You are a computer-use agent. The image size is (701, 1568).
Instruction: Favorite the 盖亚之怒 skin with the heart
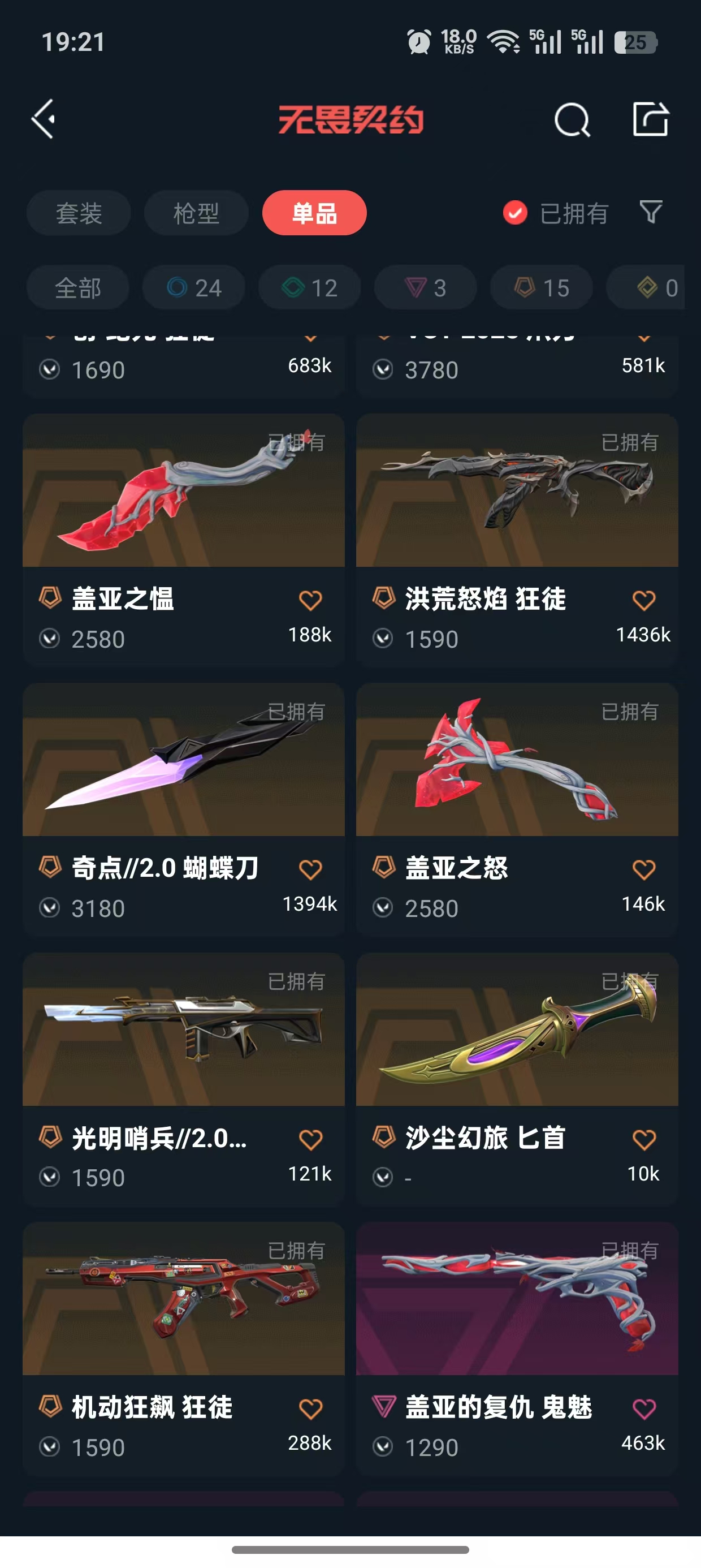(x=644, y=870)
